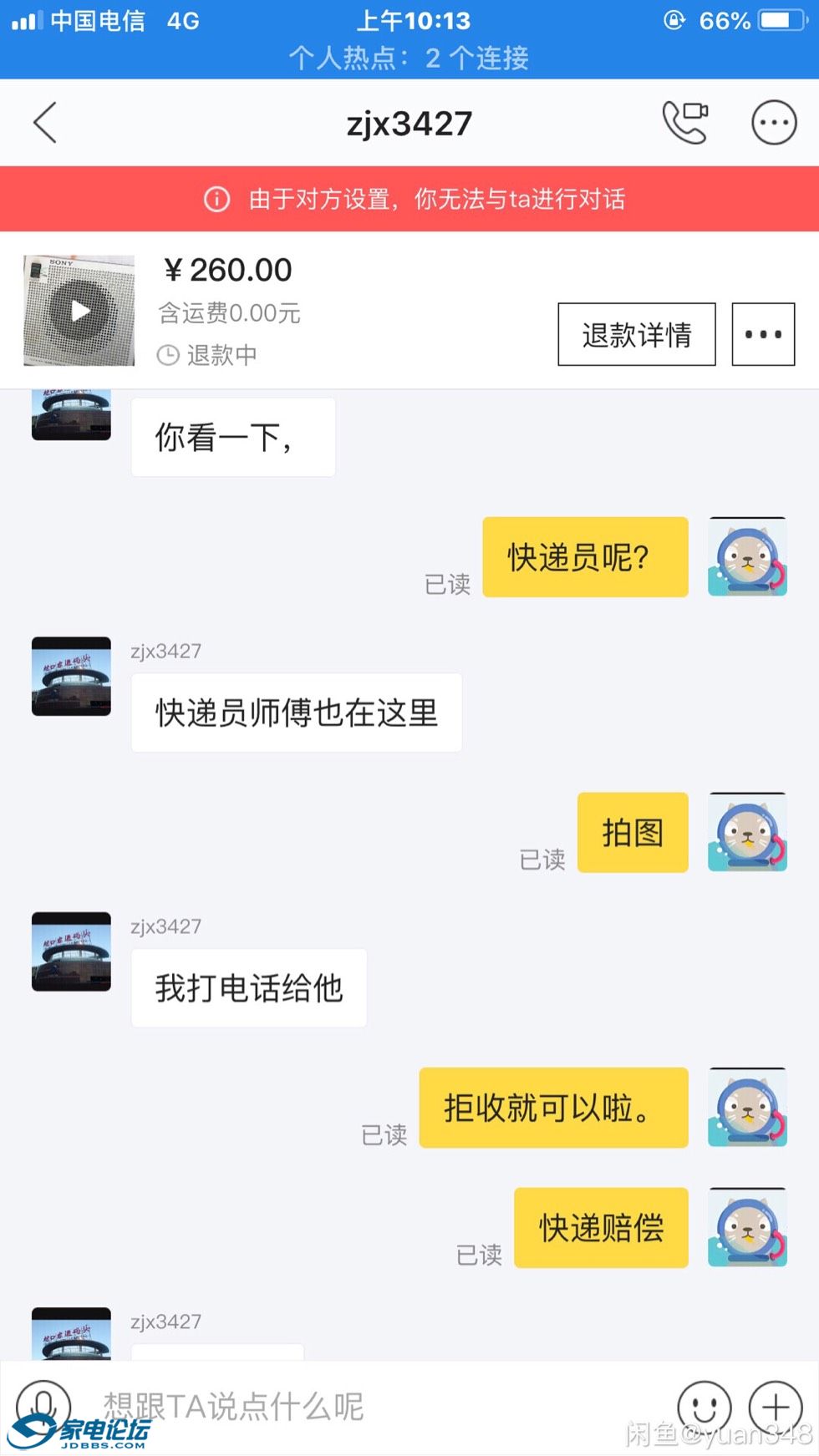Select the 拒收就可以啦 message bubble
The height and width of the screenshot is (1456, 819).
pos(554,1108)
